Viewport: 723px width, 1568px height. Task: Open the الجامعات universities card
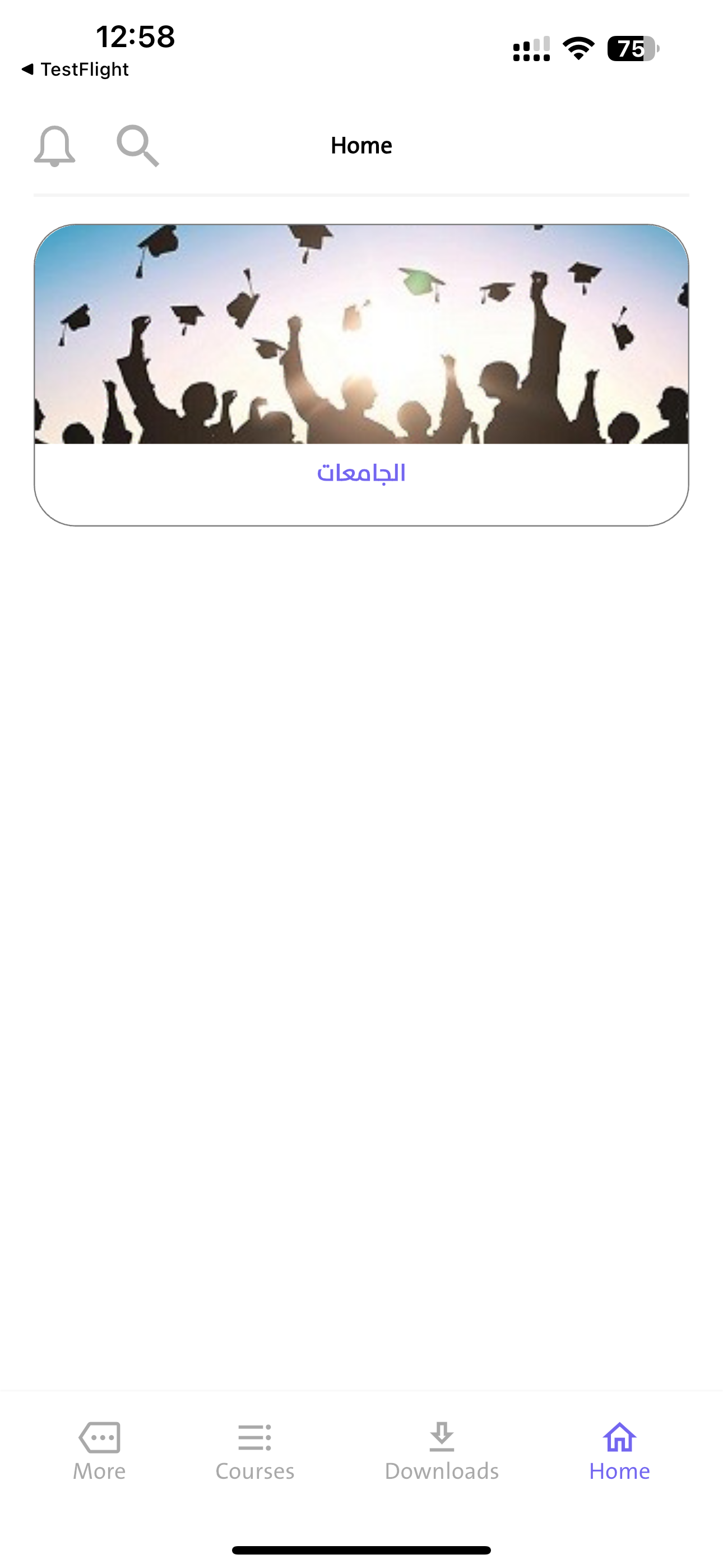click(x=361, y=375)
